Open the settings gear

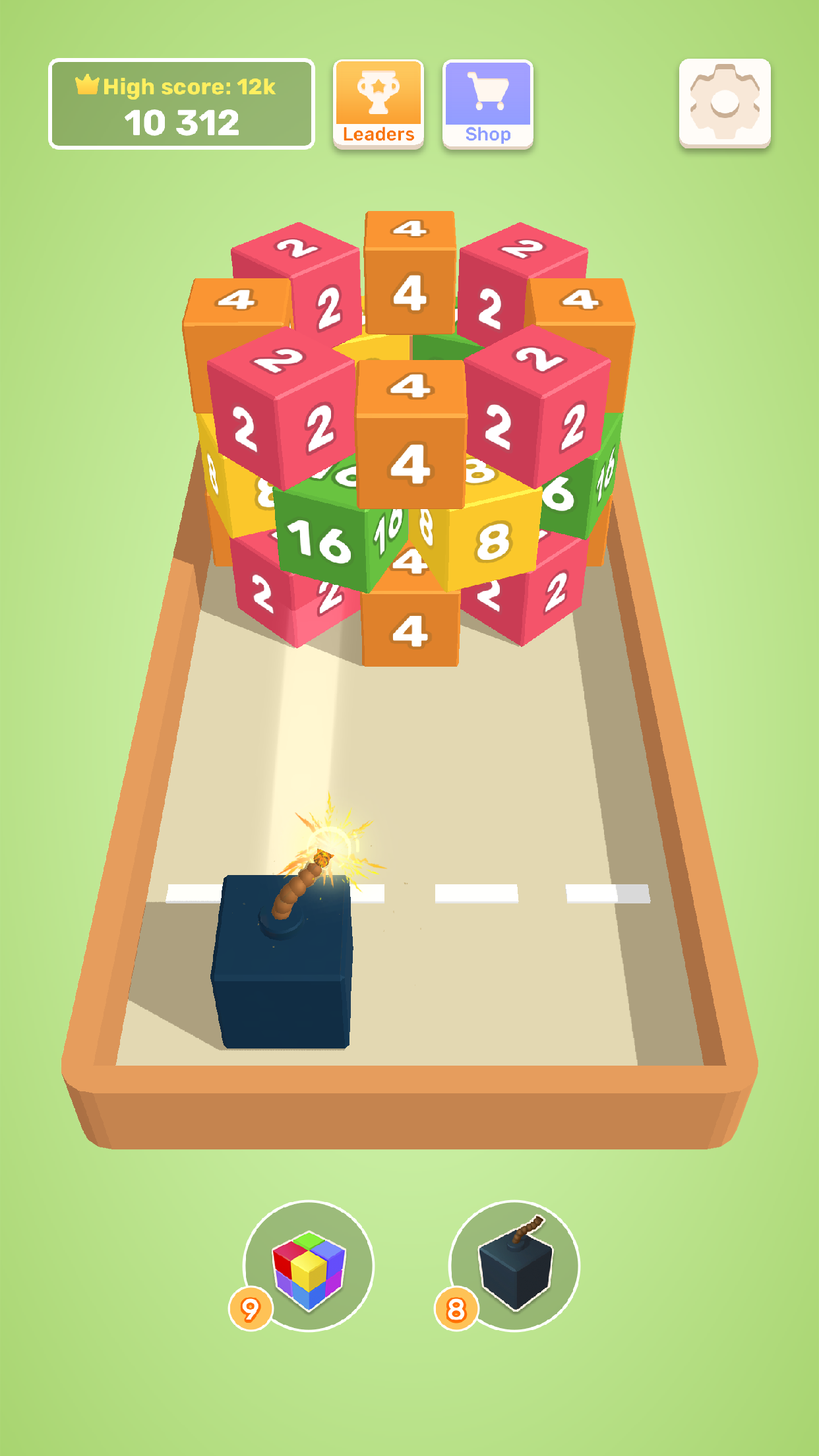[x=725, y=103]
